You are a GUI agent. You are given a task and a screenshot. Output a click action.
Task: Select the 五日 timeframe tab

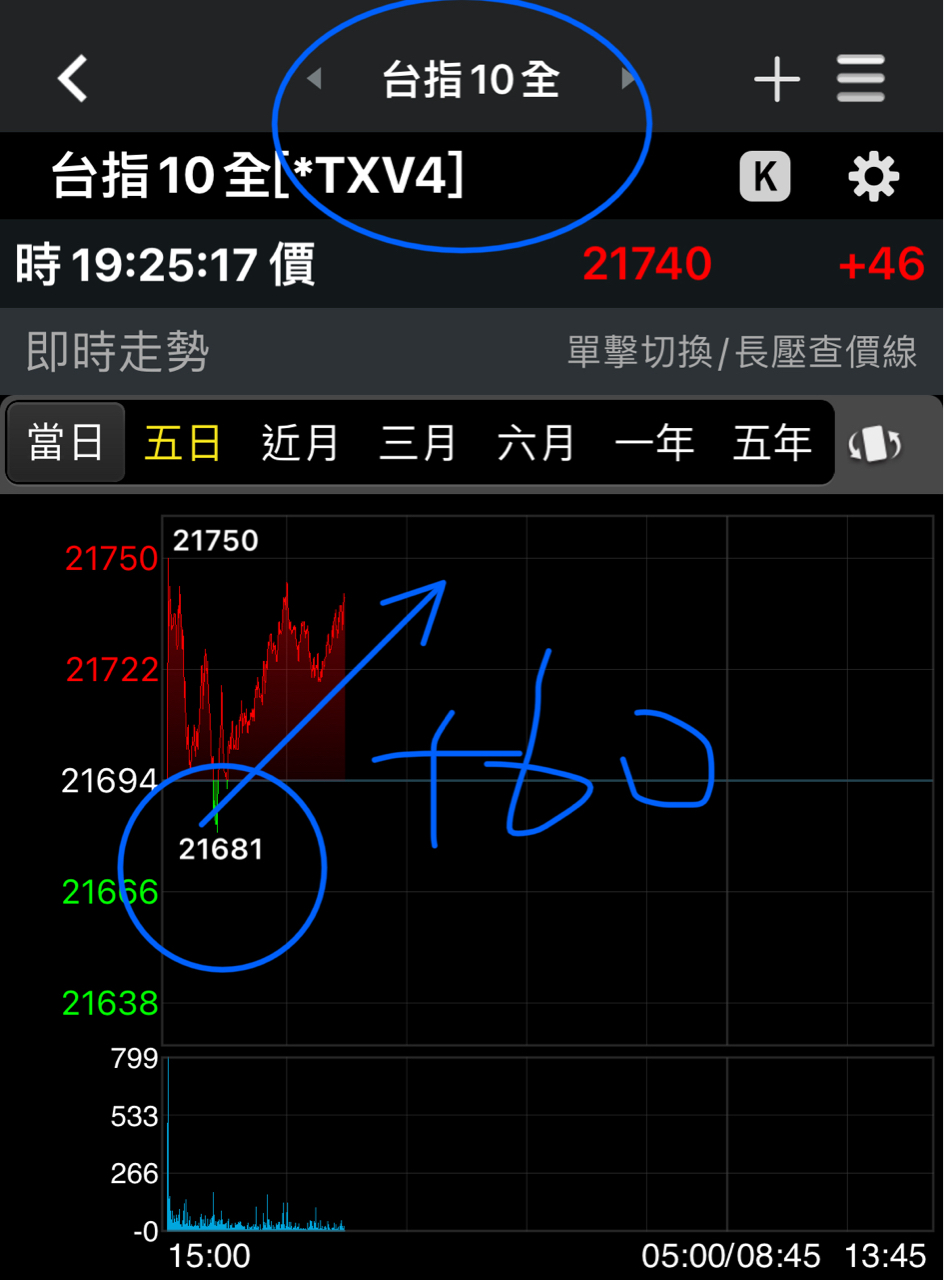click(182, 442)
